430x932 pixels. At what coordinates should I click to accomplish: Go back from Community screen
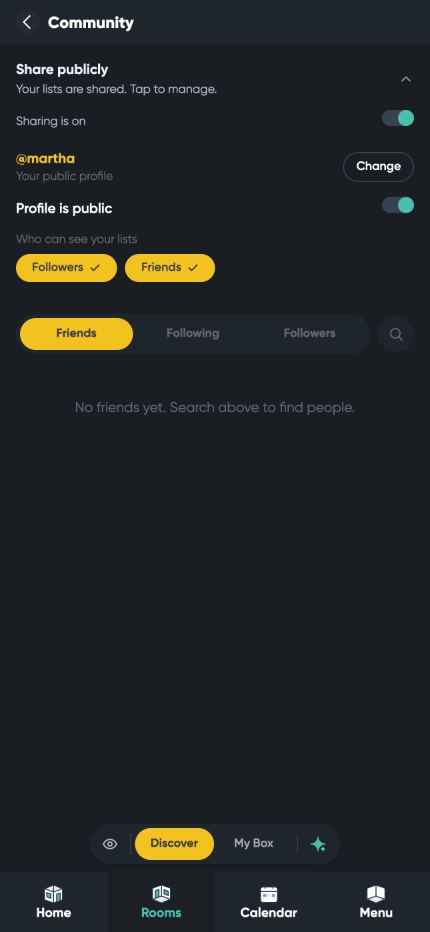(27, 23)
